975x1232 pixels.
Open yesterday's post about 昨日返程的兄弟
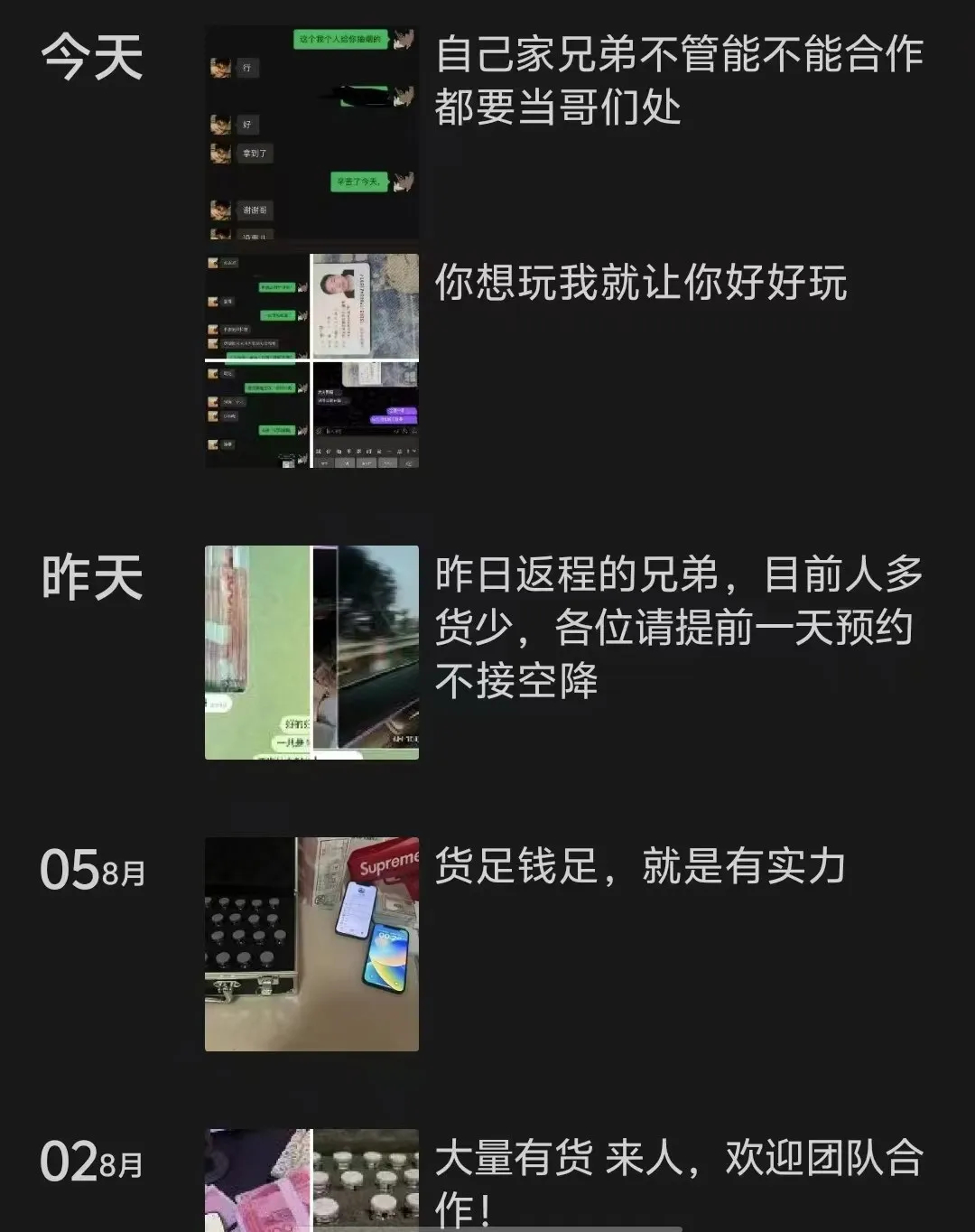click(311, 652)
